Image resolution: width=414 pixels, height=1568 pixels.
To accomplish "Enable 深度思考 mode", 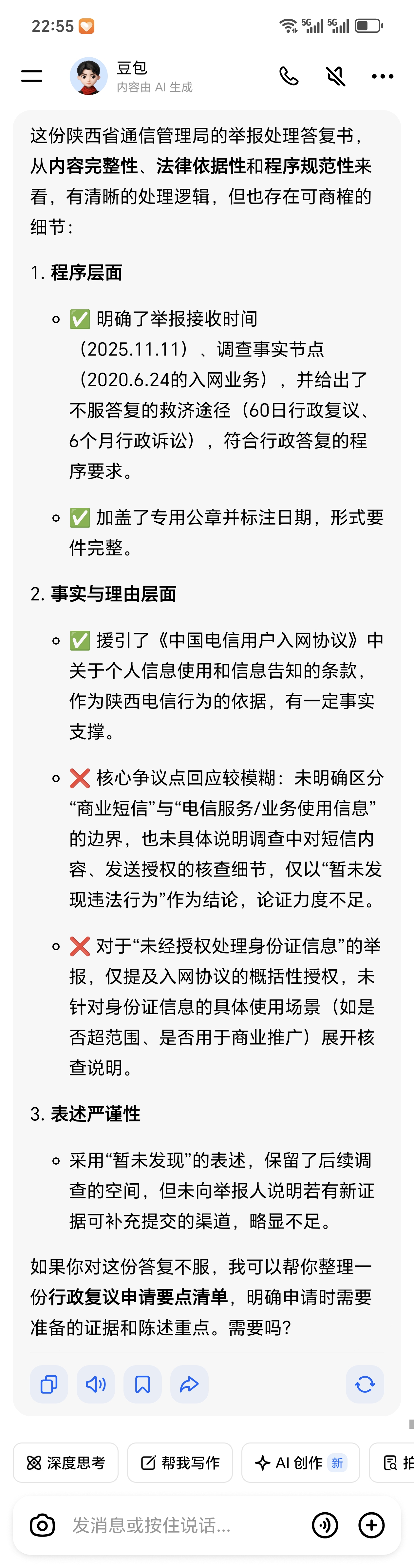I will pos(66,1463).
